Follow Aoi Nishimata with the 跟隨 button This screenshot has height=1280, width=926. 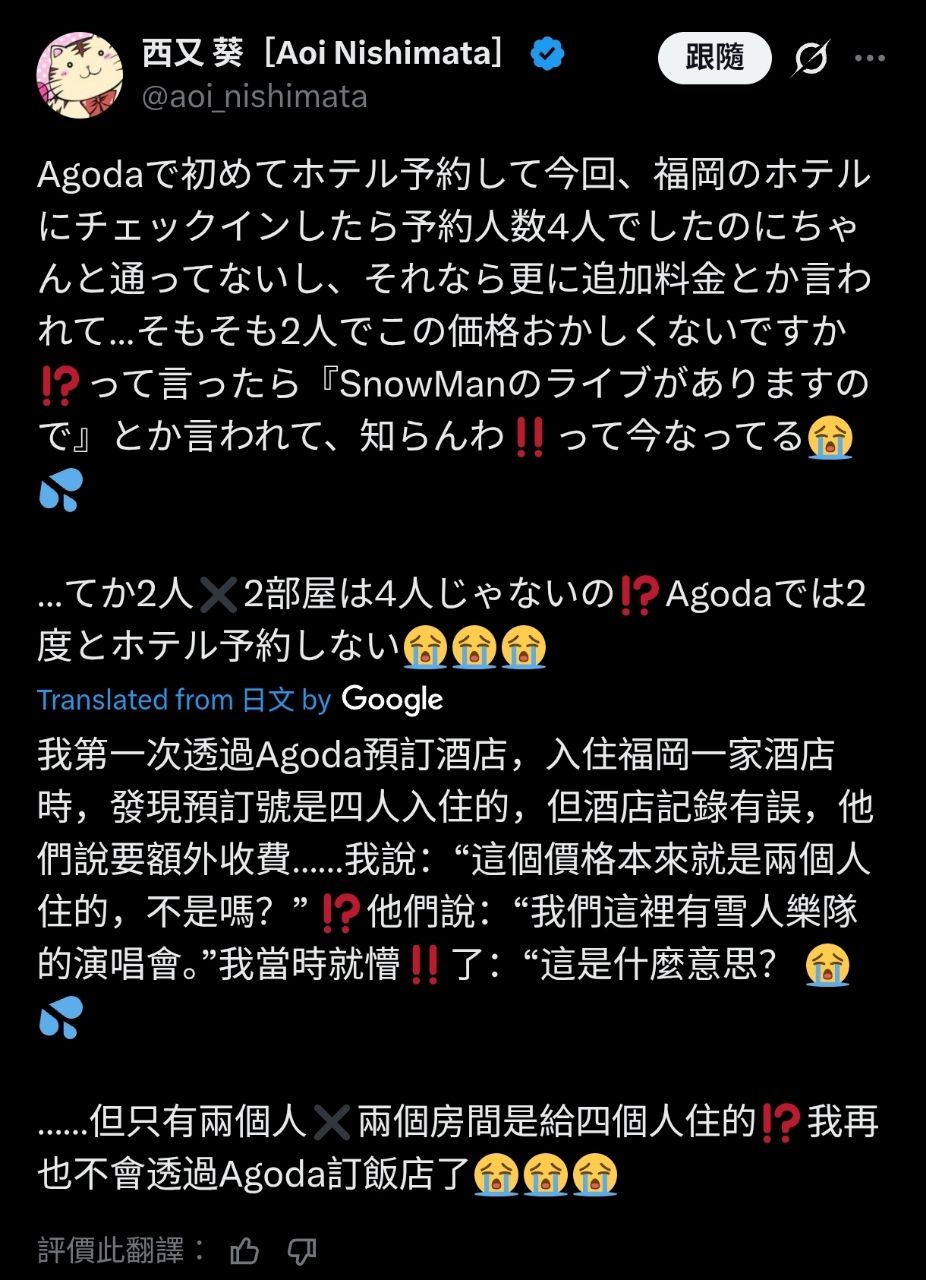[714, 58]
